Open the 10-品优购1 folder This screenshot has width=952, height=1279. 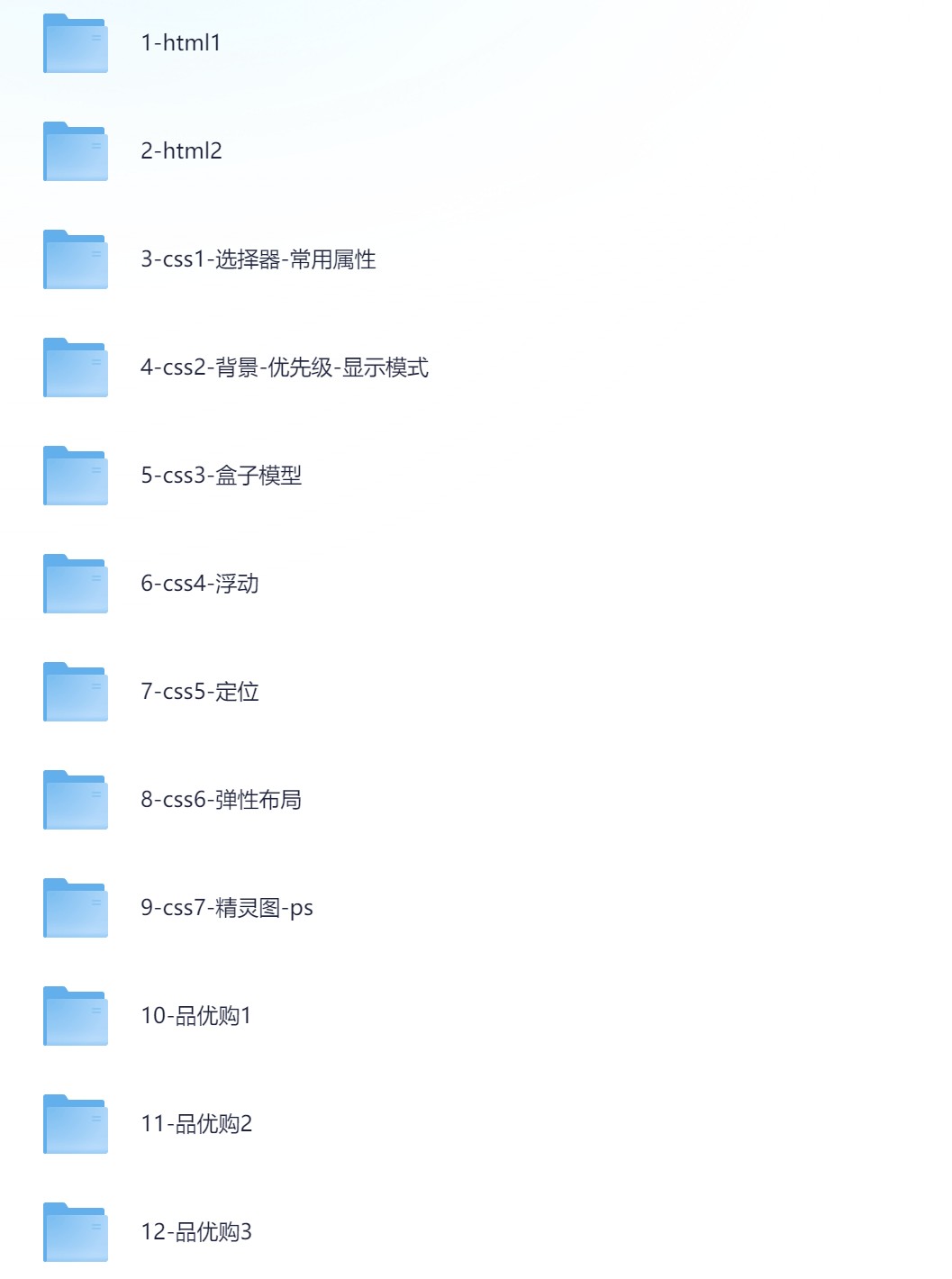[x=195, y=1016]
